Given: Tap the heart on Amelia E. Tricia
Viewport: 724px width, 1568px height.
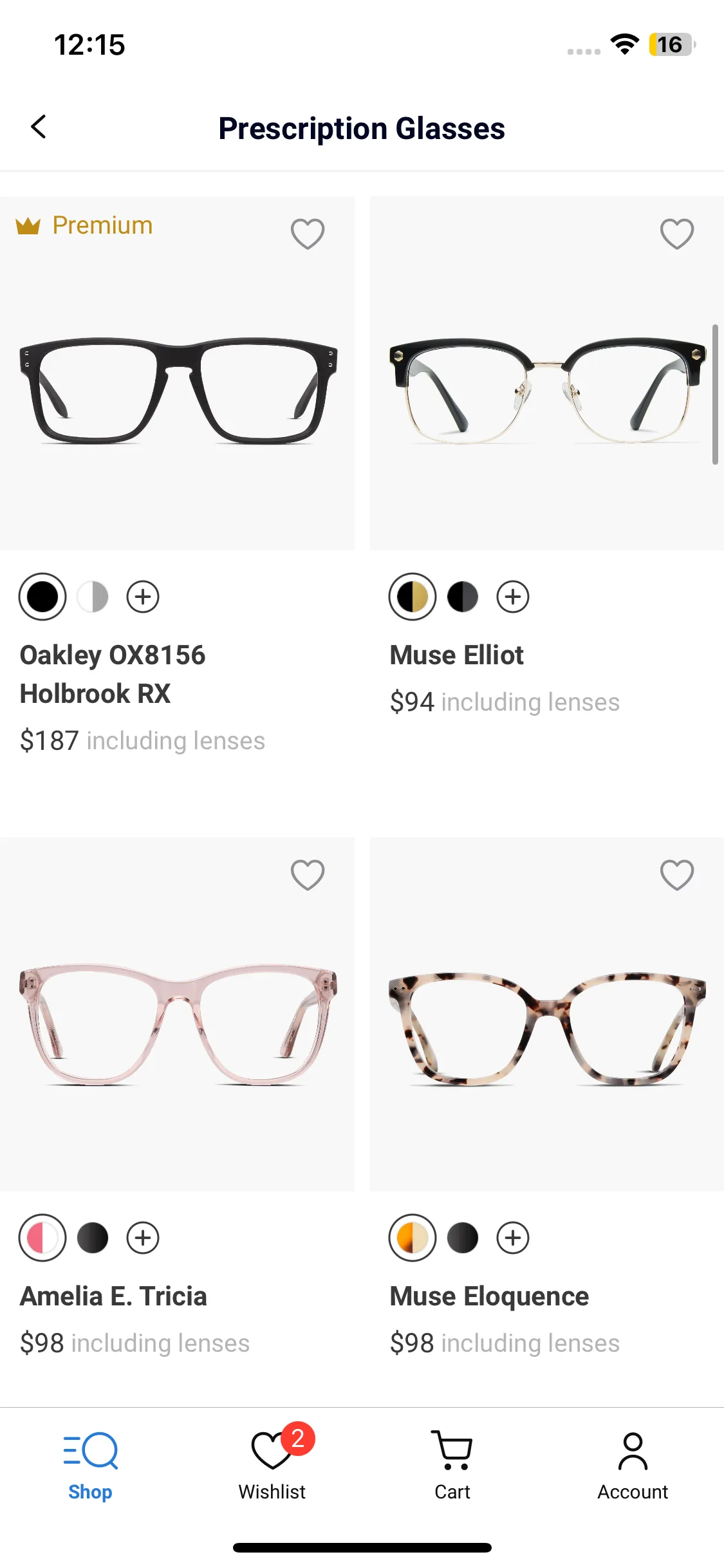Looking at the screenshot, I should 308,875.
